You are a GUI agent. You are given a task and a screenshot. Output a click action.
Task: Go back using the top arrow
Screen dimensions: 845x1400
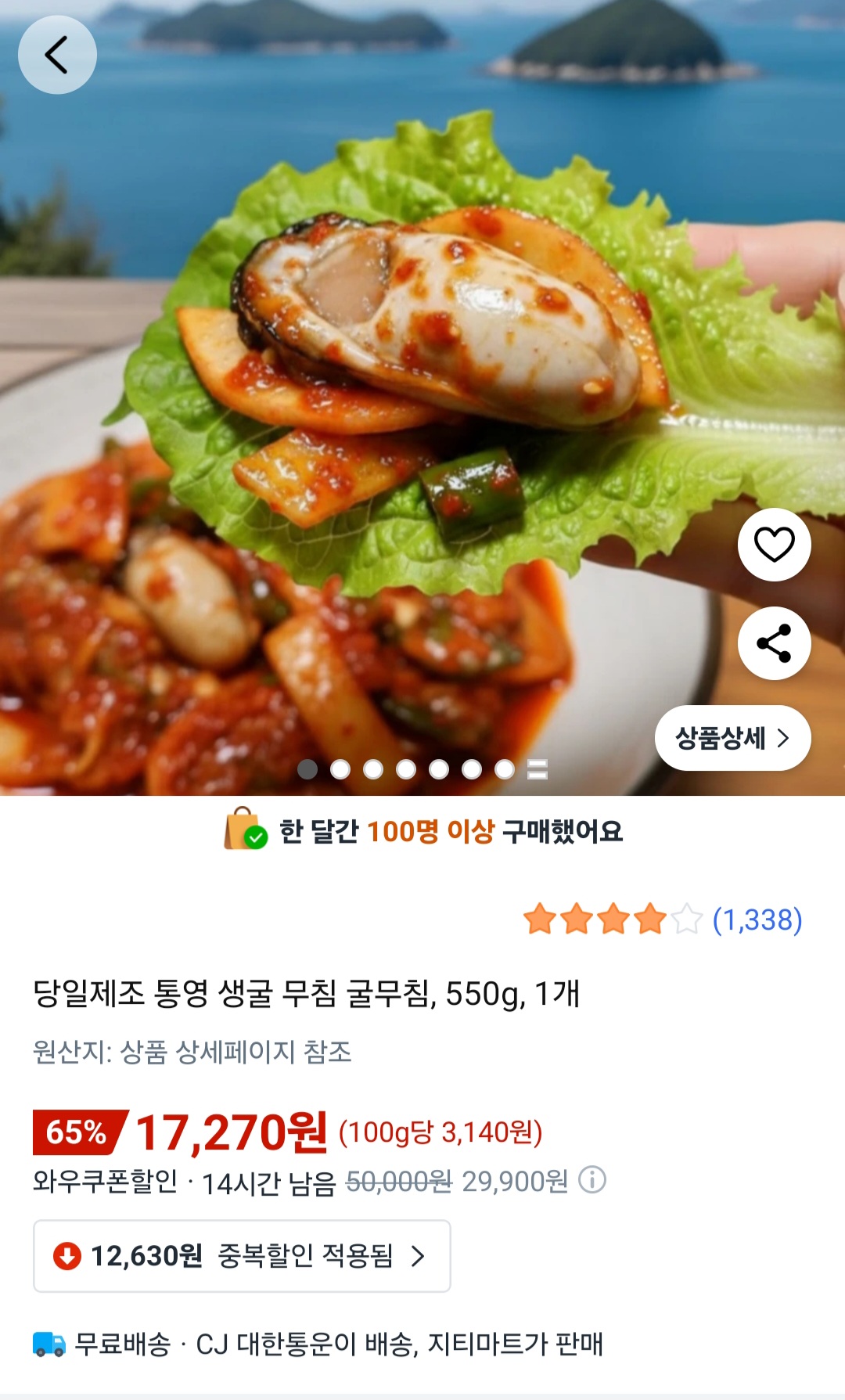pyautogui.click(x=57, y=56)
